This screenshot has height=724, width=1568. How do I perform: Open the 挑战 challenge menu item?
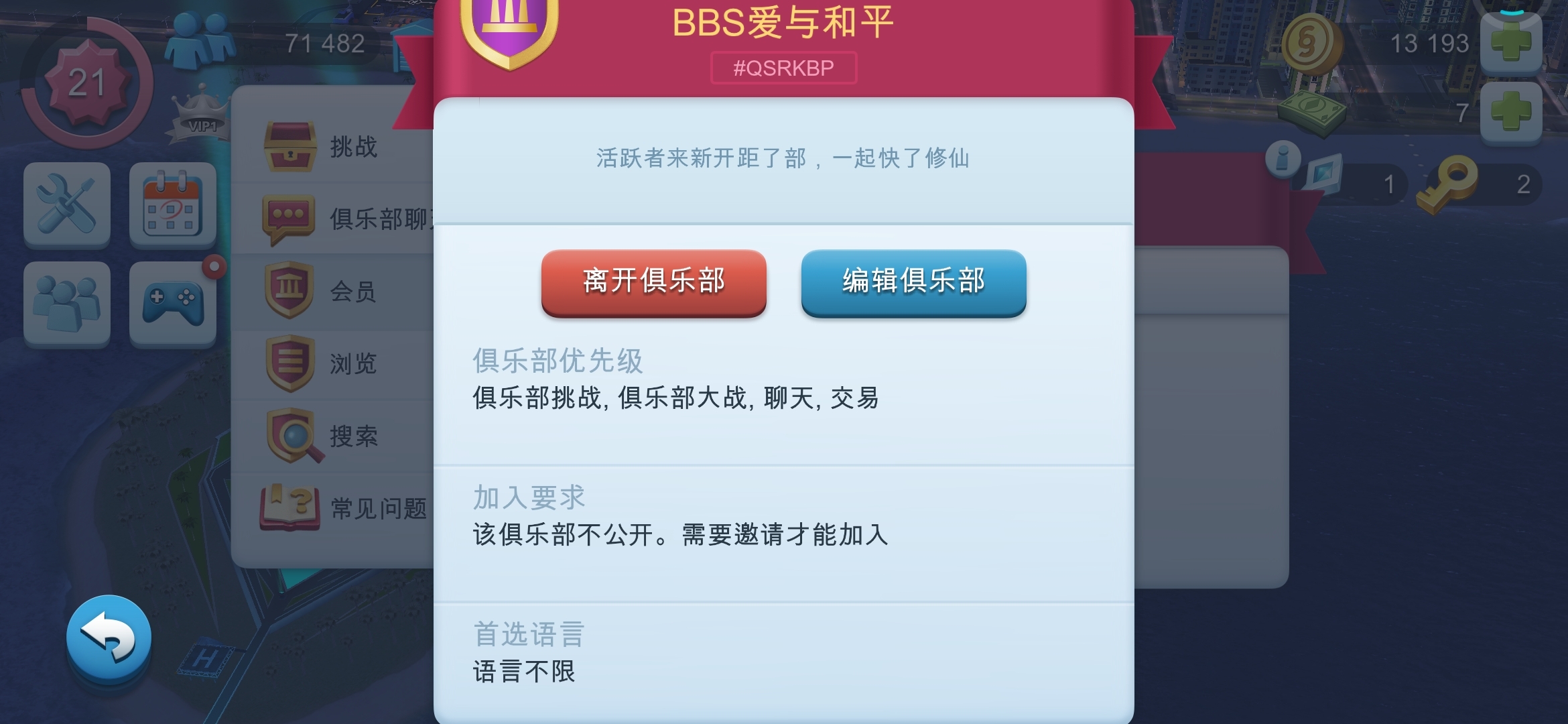pyautogui.click(x=335, y=146)
